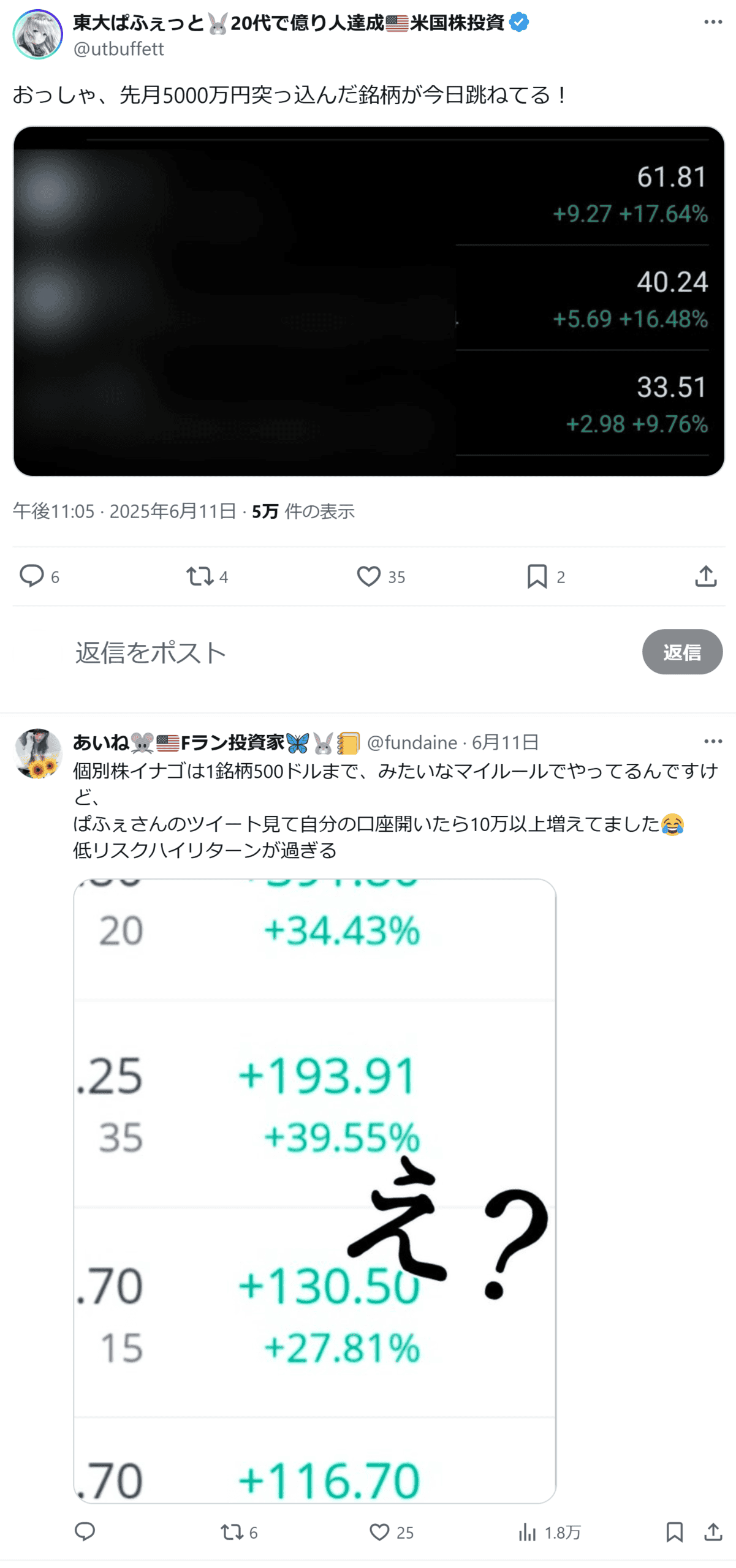
Task: Tap the 返信をポスト reply field
Action: point(306,652)
